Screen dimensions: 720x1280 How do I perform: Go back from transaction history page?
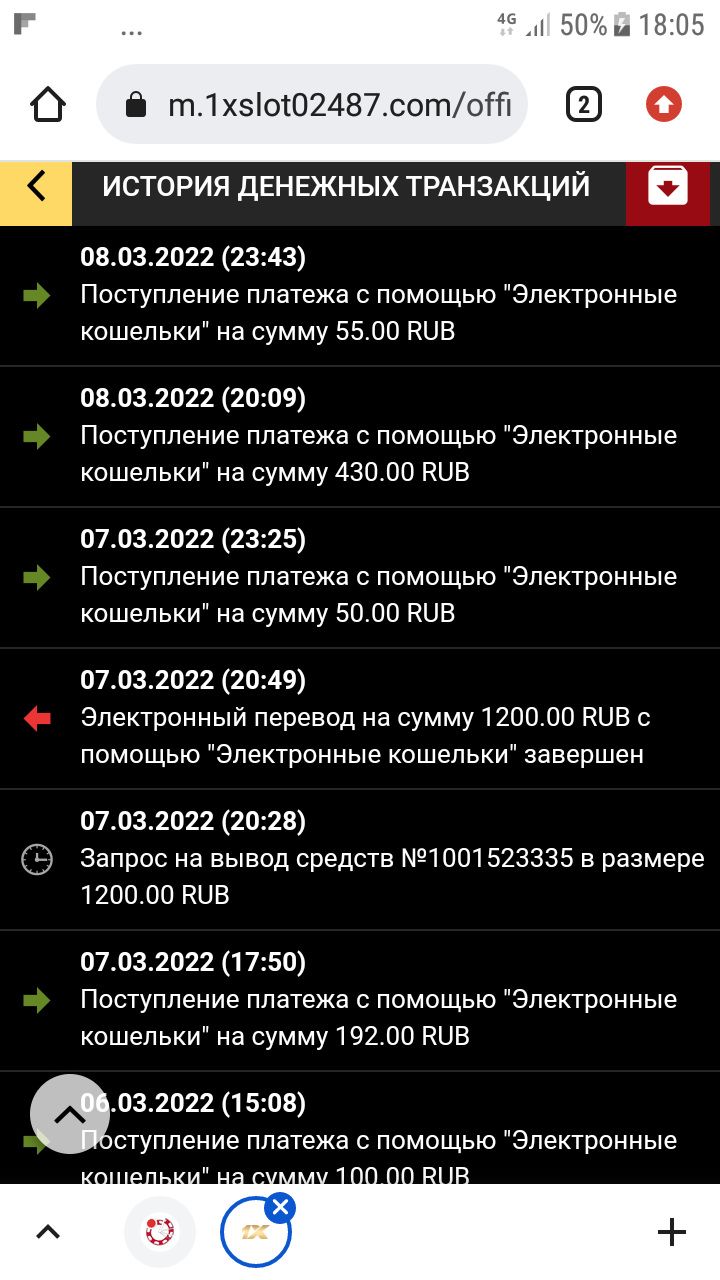(x=36, y=187)
